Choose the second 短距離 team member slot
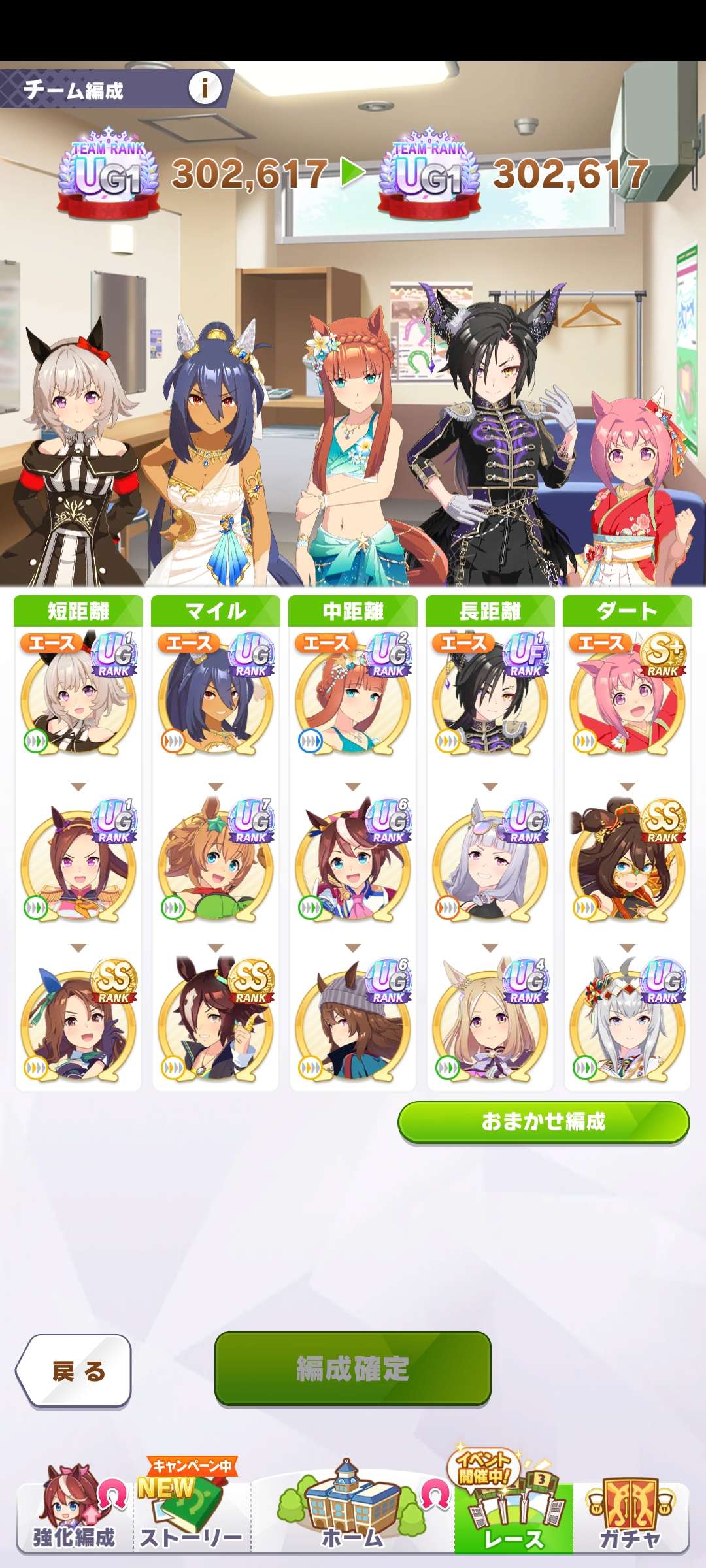Image resolution: width=706 pixels, height=1568 pixels. pos(78,862)
